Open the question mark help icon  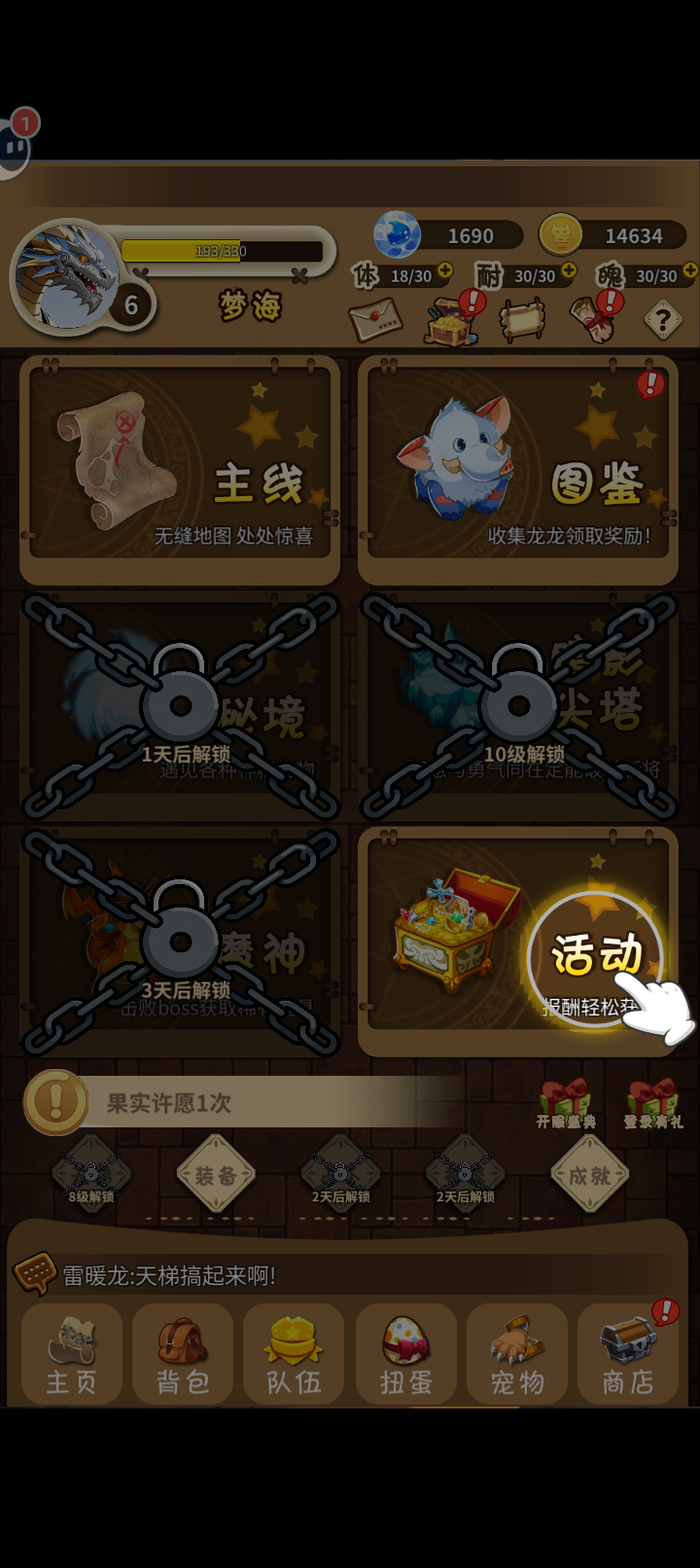click(662, 319)
